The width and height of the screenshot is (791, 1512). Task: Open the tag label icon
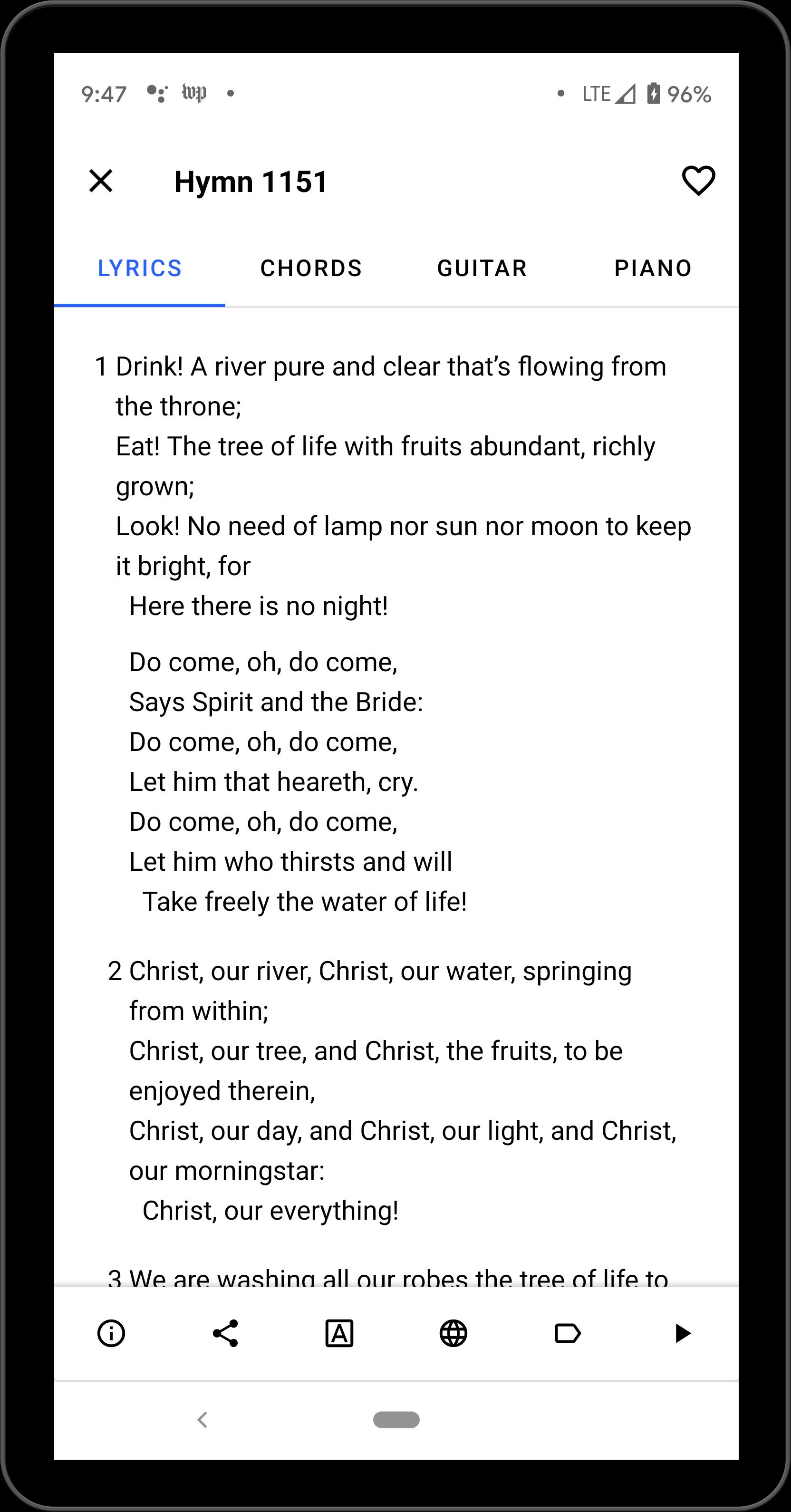coord(568,1333)
